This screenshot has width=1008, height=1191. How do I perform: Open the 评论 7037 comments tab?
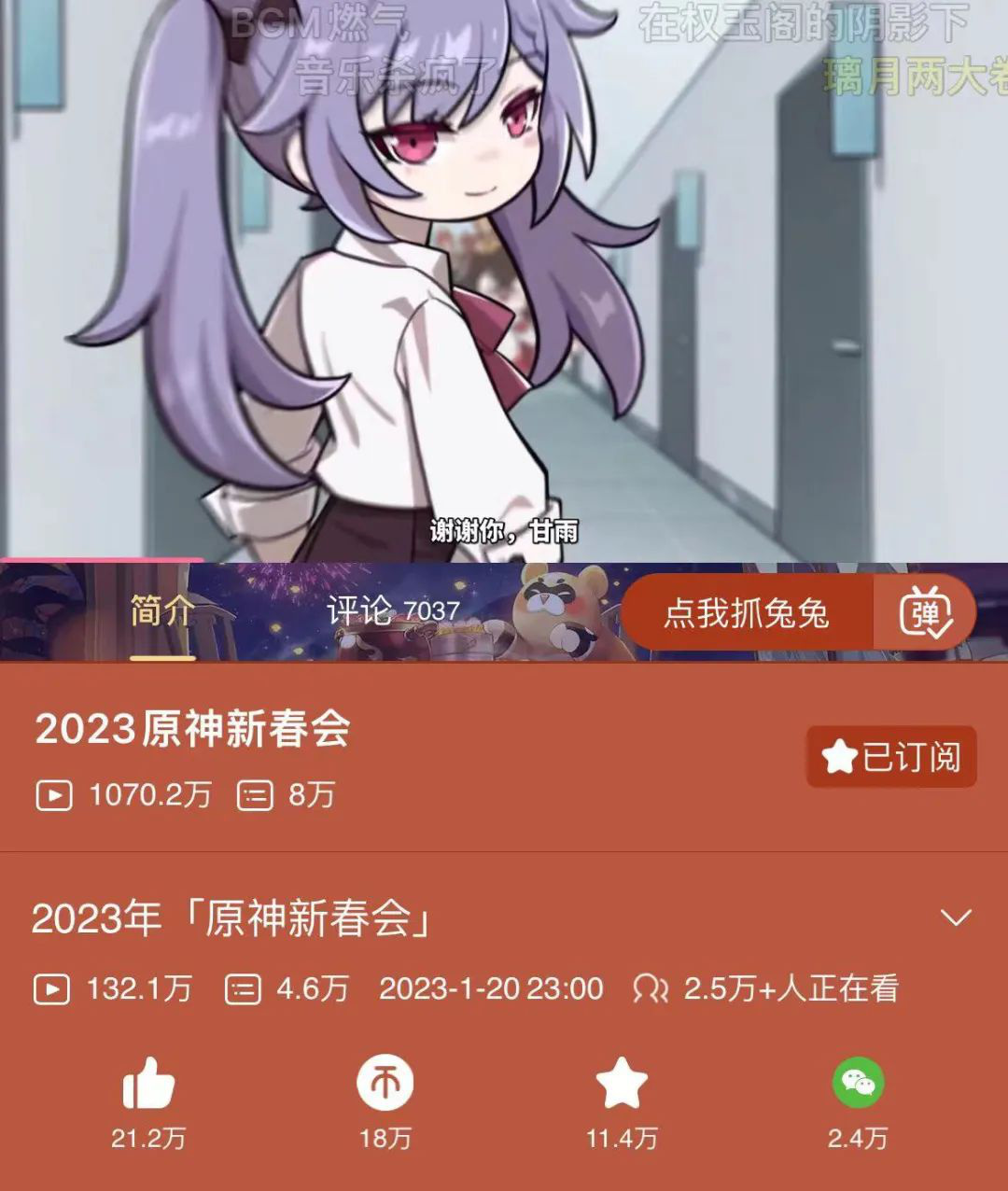click(x=393, y=611)
